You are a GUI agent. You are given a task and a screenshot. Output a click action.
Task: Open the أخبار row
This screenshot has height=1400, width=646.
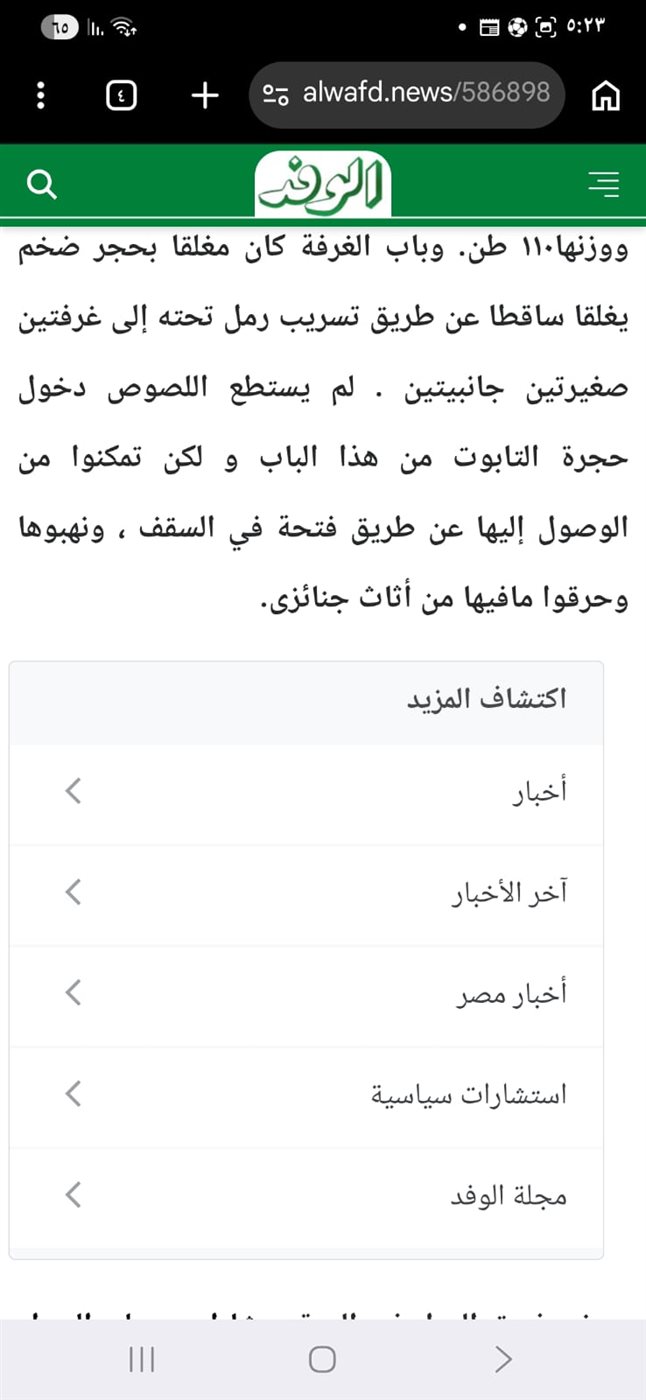306,794
